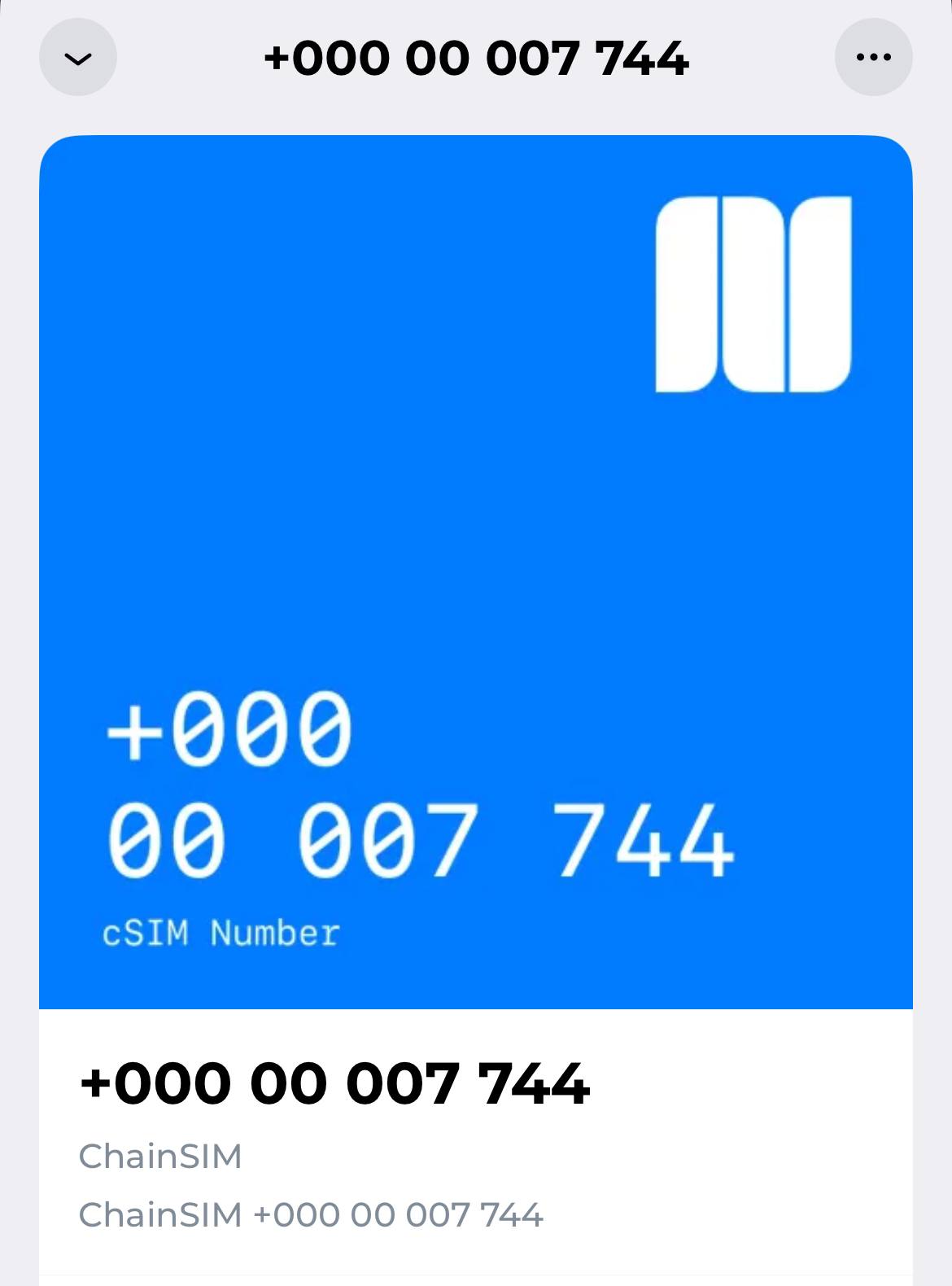The height and width of the screenshot is (1286, 952).
Task: Open the blue cSIM number card image
Action: pos(475,571)
